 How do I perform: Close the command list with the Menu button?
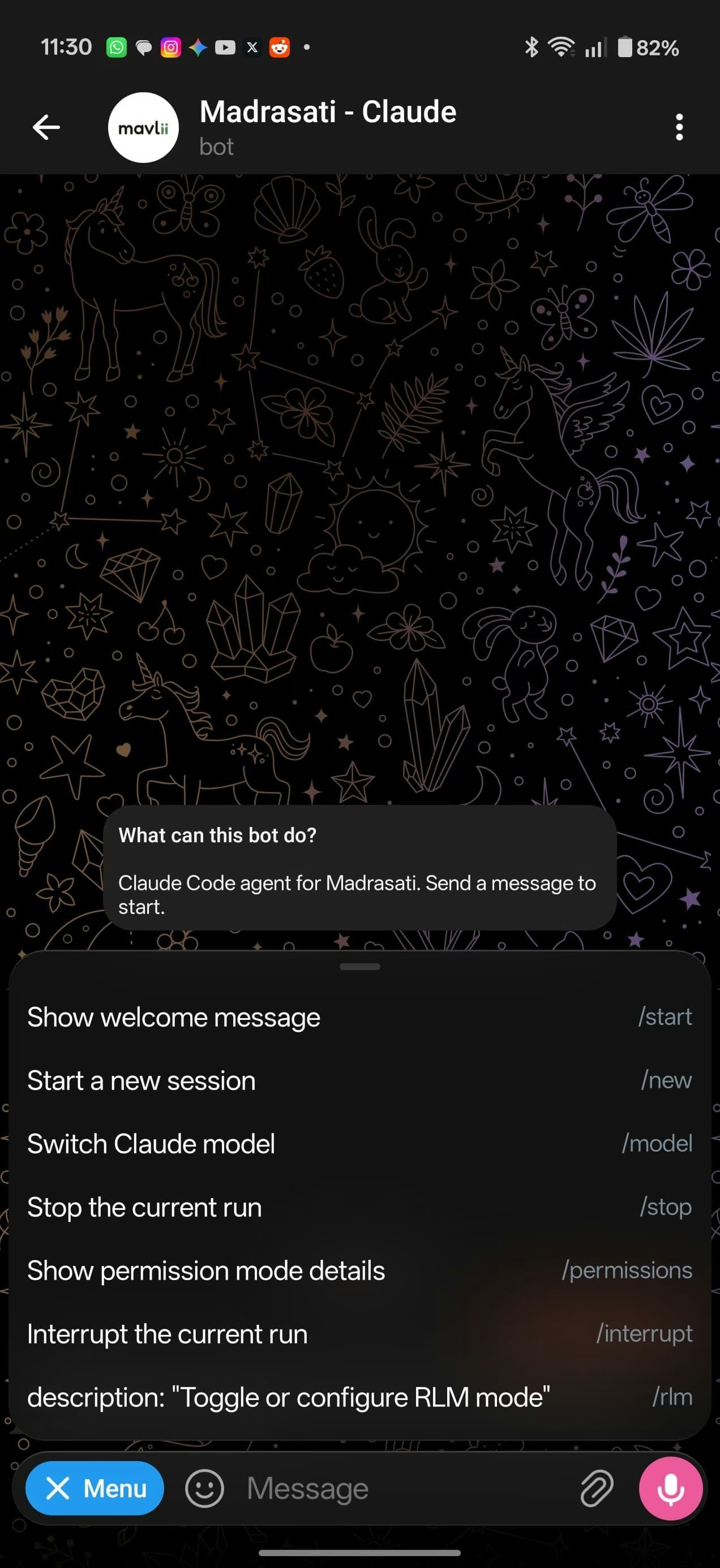95,1489
